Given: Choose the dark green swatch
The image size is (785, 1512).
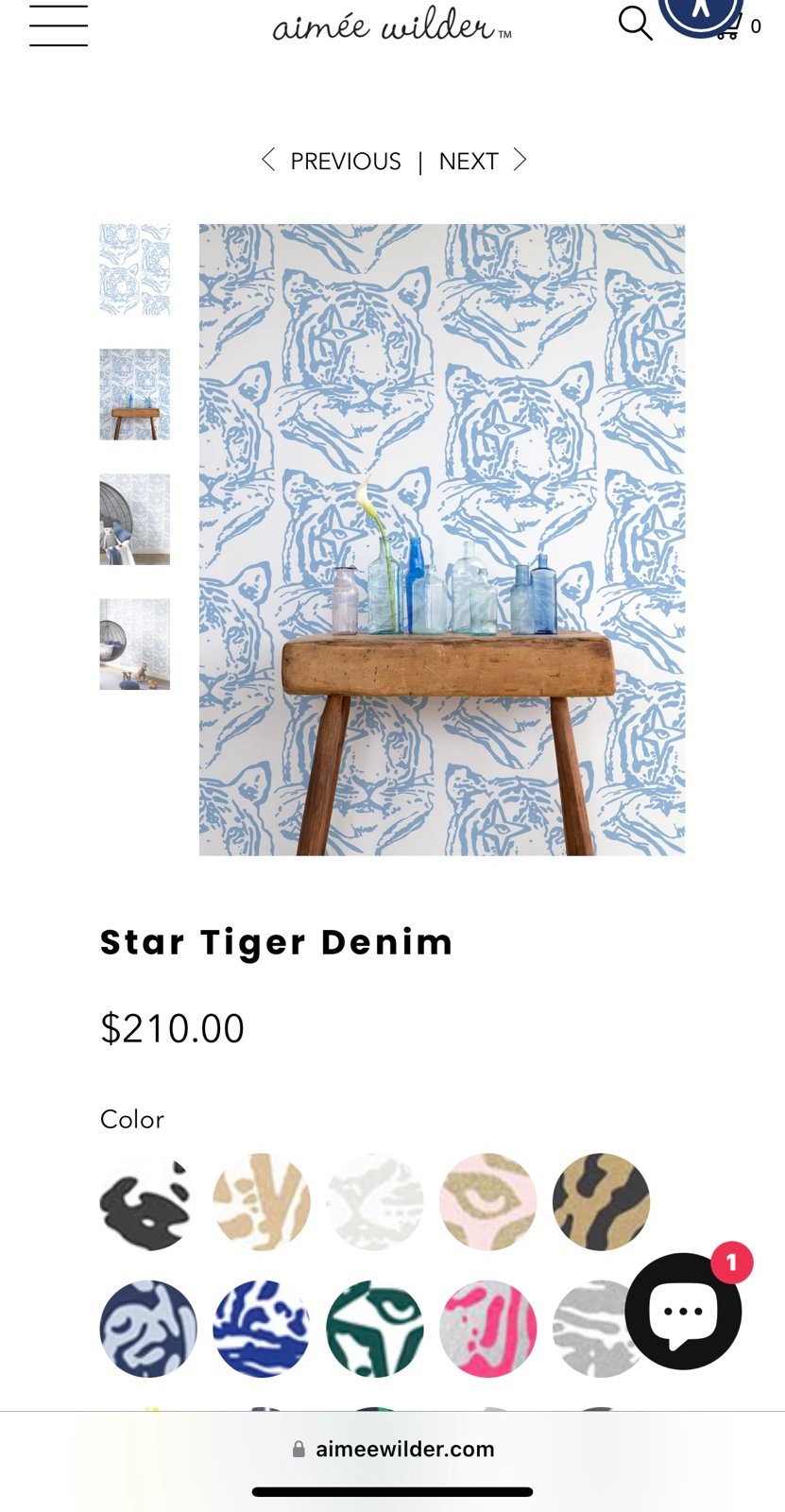Looking at the screenshot, I should [375, 1329].
